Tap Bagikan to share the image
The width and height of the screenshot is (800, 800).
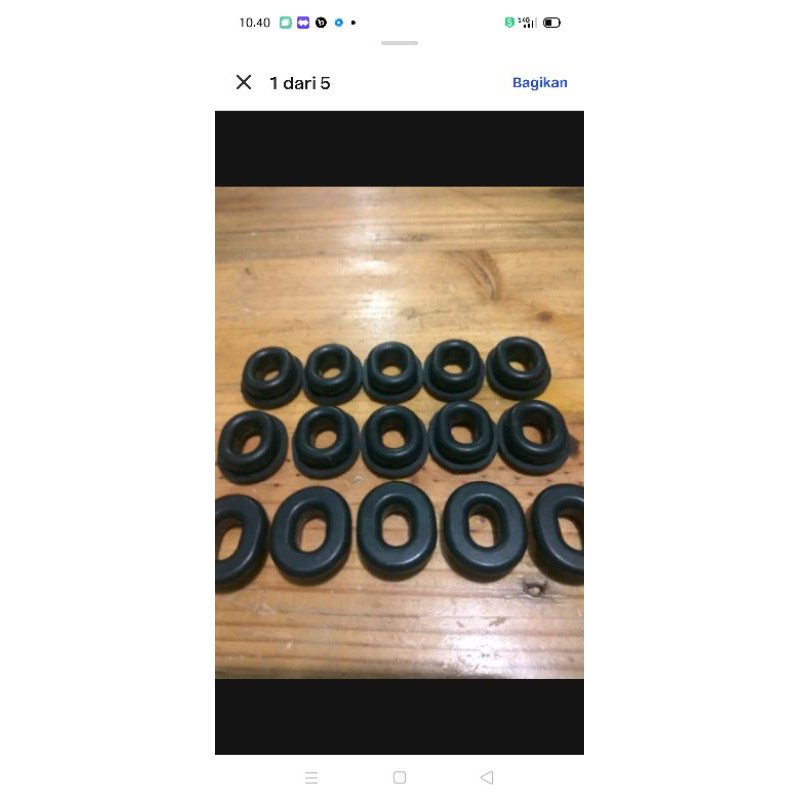coord(539,83)
